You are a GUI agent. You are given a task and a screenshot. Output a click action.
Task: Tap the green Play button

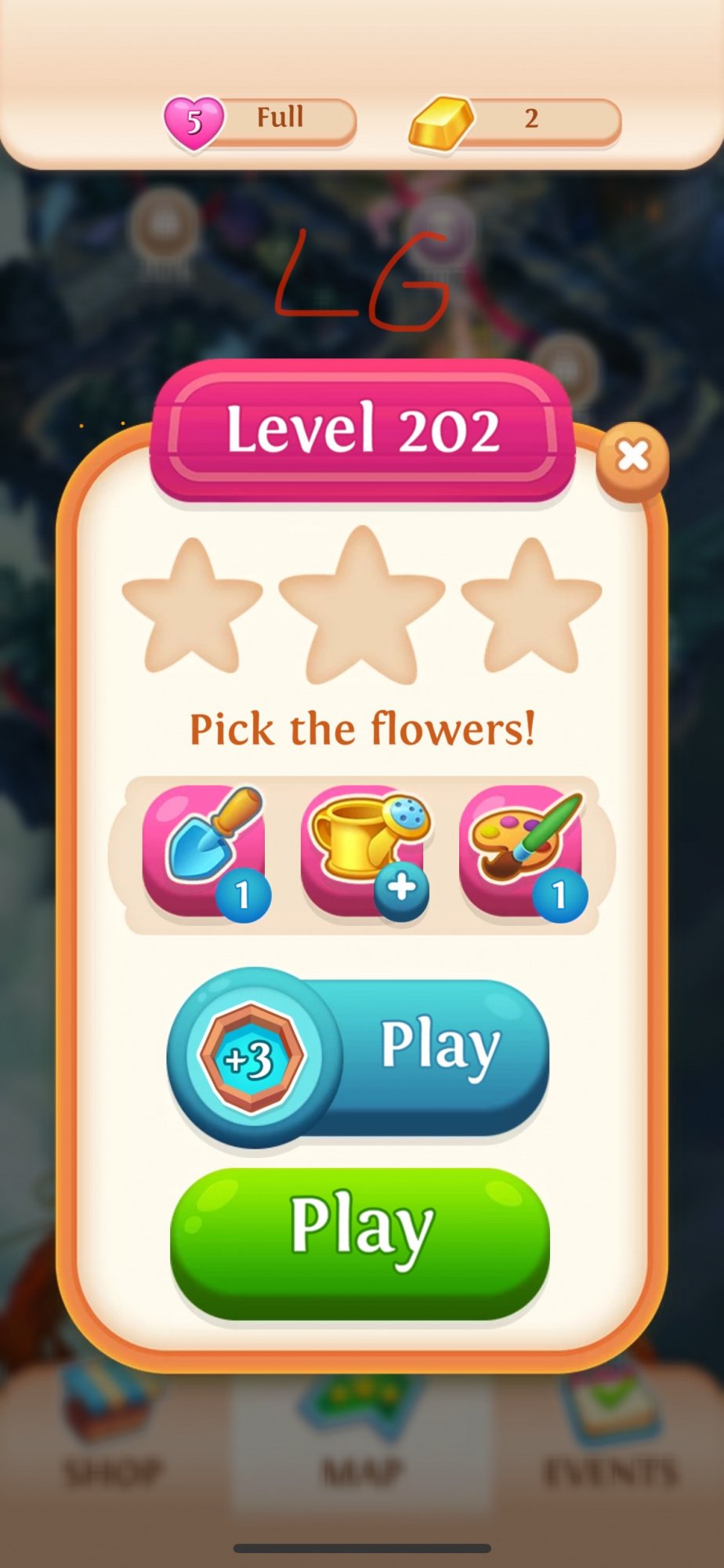pos(360,1243)
